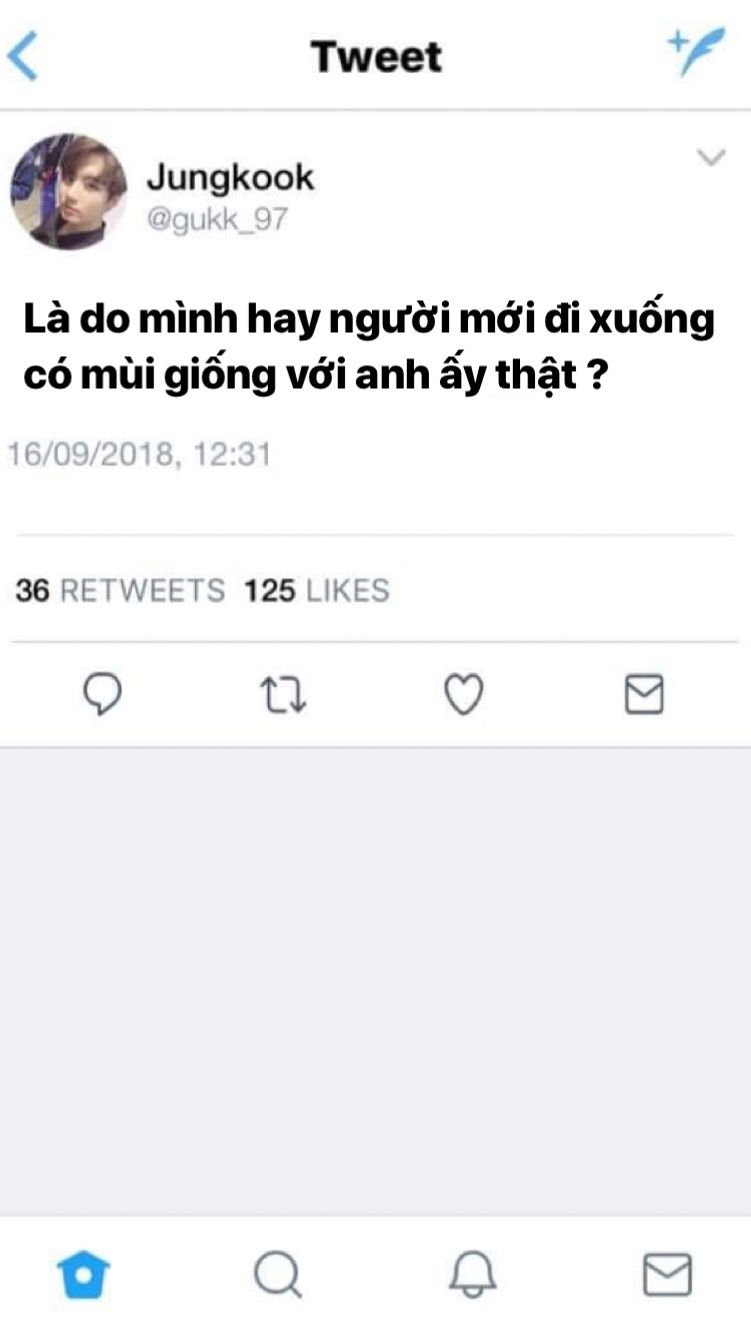
Task: Reply to Jungkook's tweet
Action: (101, 694)
